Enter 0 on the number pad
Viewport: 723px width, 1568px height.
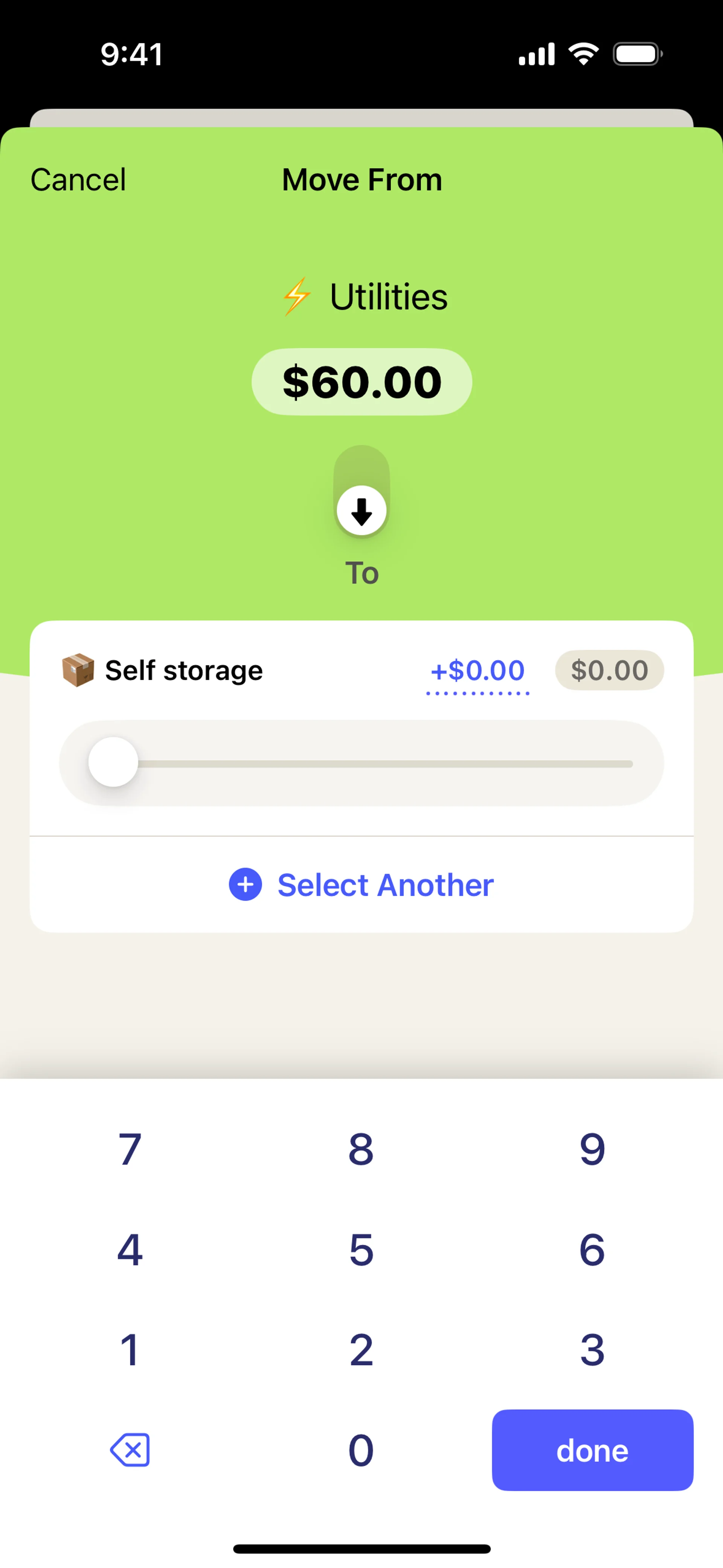[x=361, y=1450]
